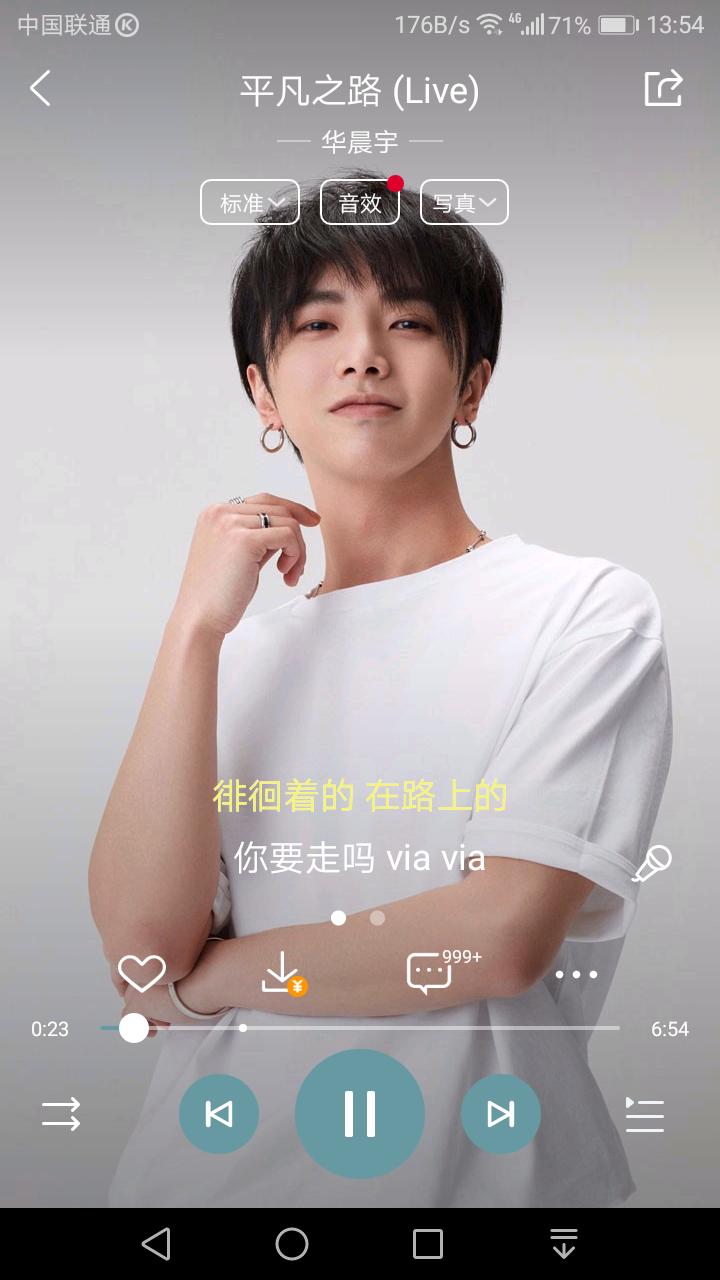This screenshot has width=720, height=1280.
Task: Pause the currently playing song
Action: point(360,1113)
